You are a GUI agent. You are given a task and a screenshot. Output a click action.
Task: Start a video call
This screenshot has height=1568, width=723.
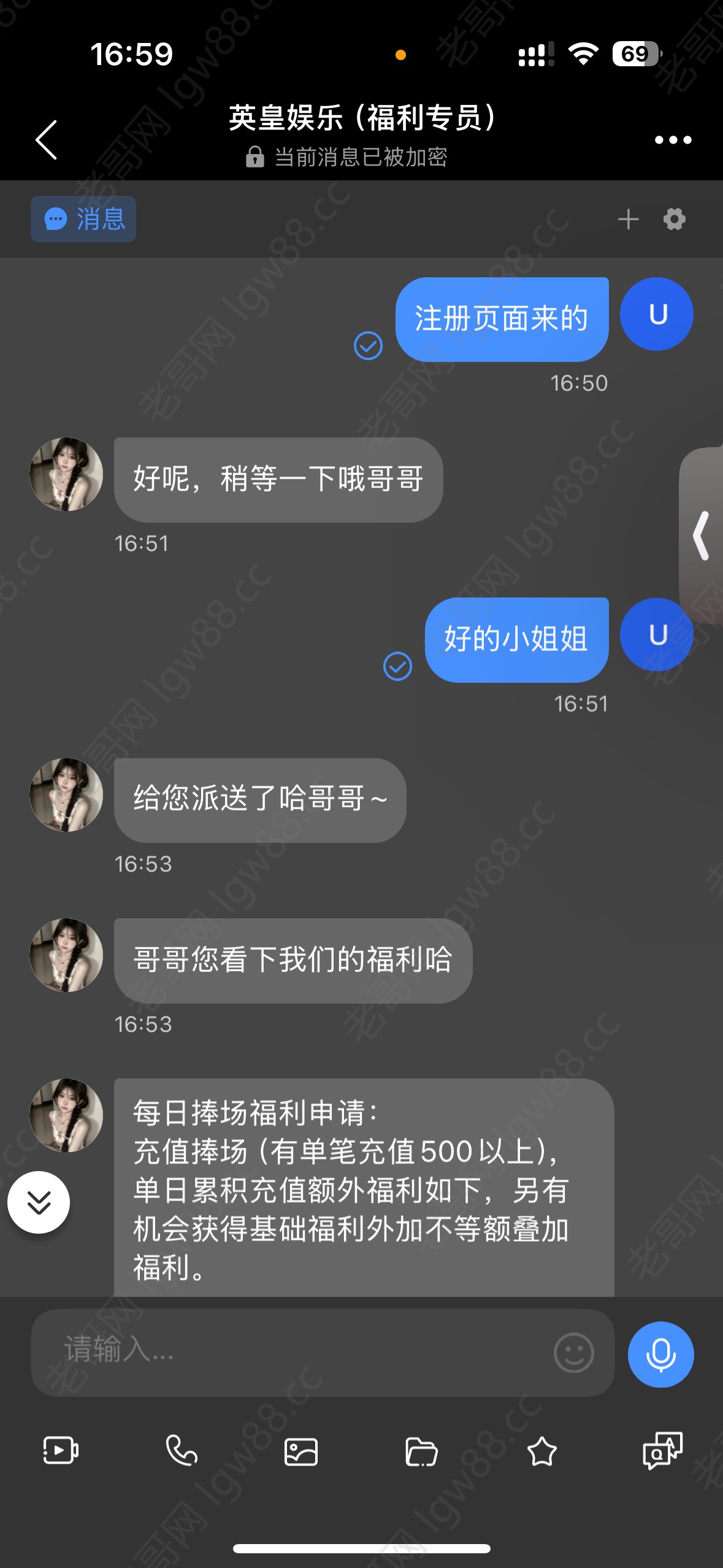(x=61, y=1451)
